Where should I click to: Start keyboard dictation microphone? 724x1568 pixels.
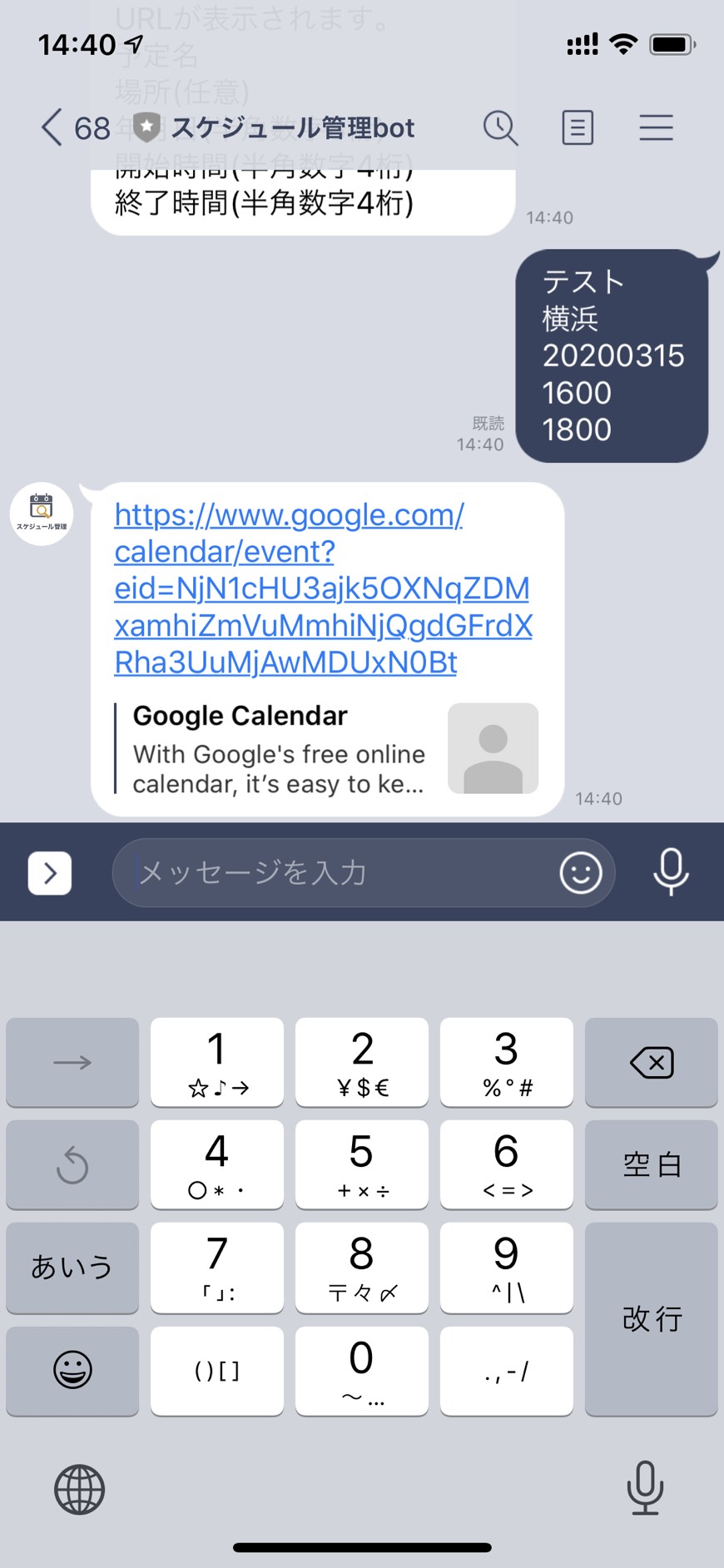pyautogui.click(x=645, y=1488)
